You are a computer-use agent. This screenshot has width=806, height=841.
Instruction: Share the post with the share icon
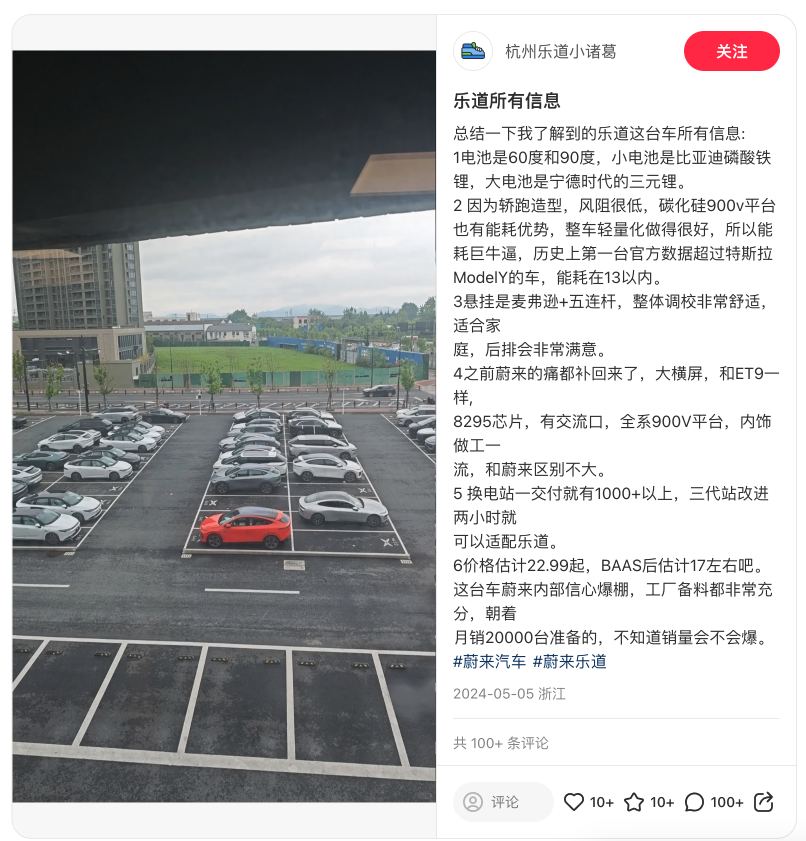tap(764, 802)
